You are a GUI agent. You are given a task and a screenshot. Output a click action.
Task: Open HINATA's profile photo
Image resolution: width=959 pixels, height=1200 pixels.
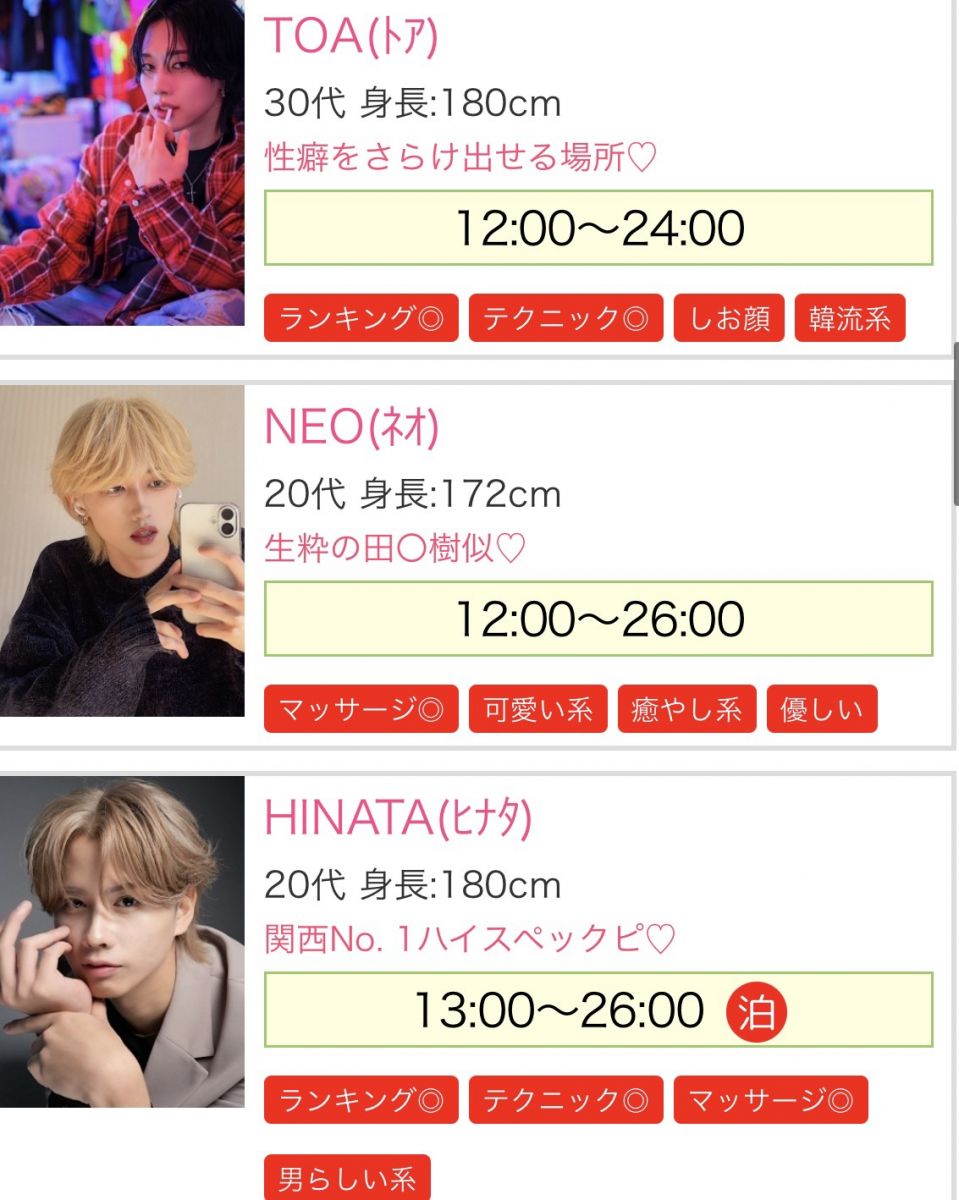122,941
